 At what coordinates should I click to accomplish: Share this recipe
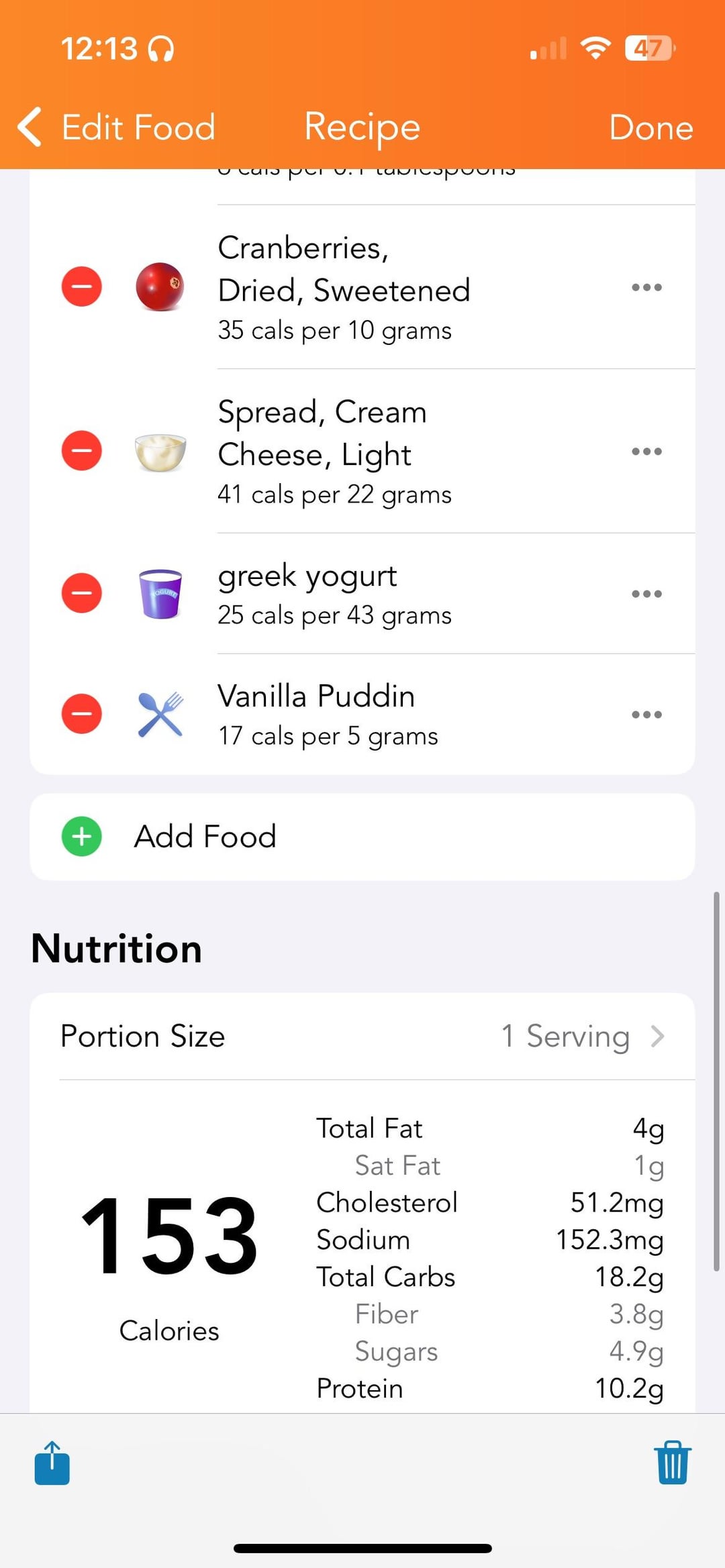[52, 1463]
